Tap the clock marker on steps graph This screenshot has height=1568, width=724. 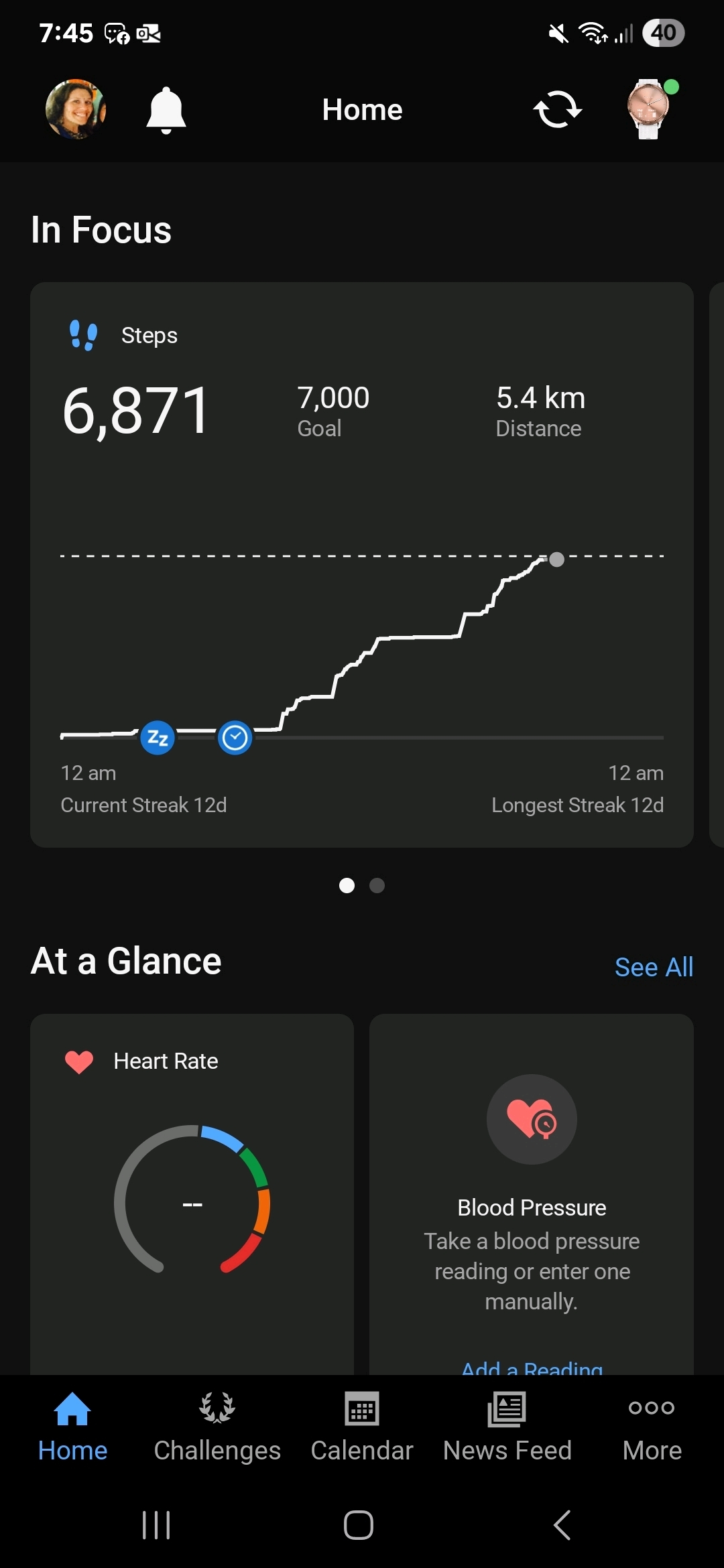(235, 738)
